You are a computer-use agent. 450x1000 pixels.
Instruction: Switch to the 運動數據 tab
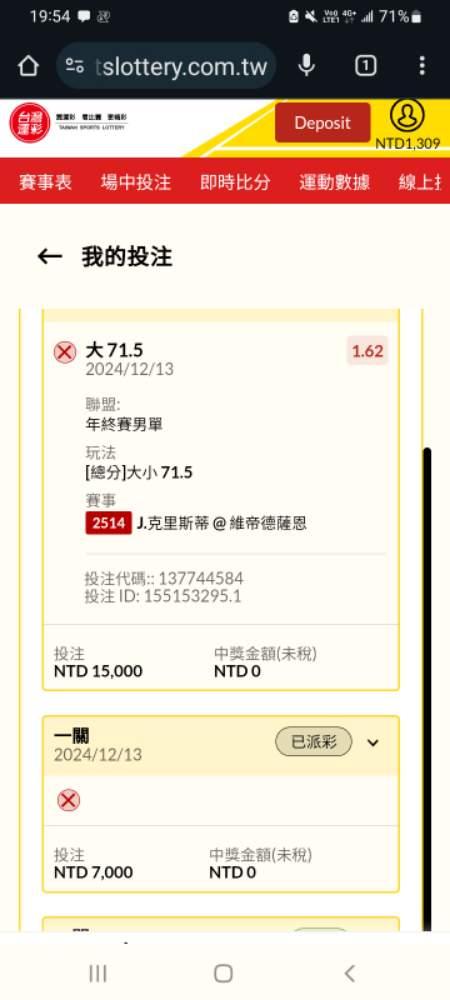click(x=335, y=182)
